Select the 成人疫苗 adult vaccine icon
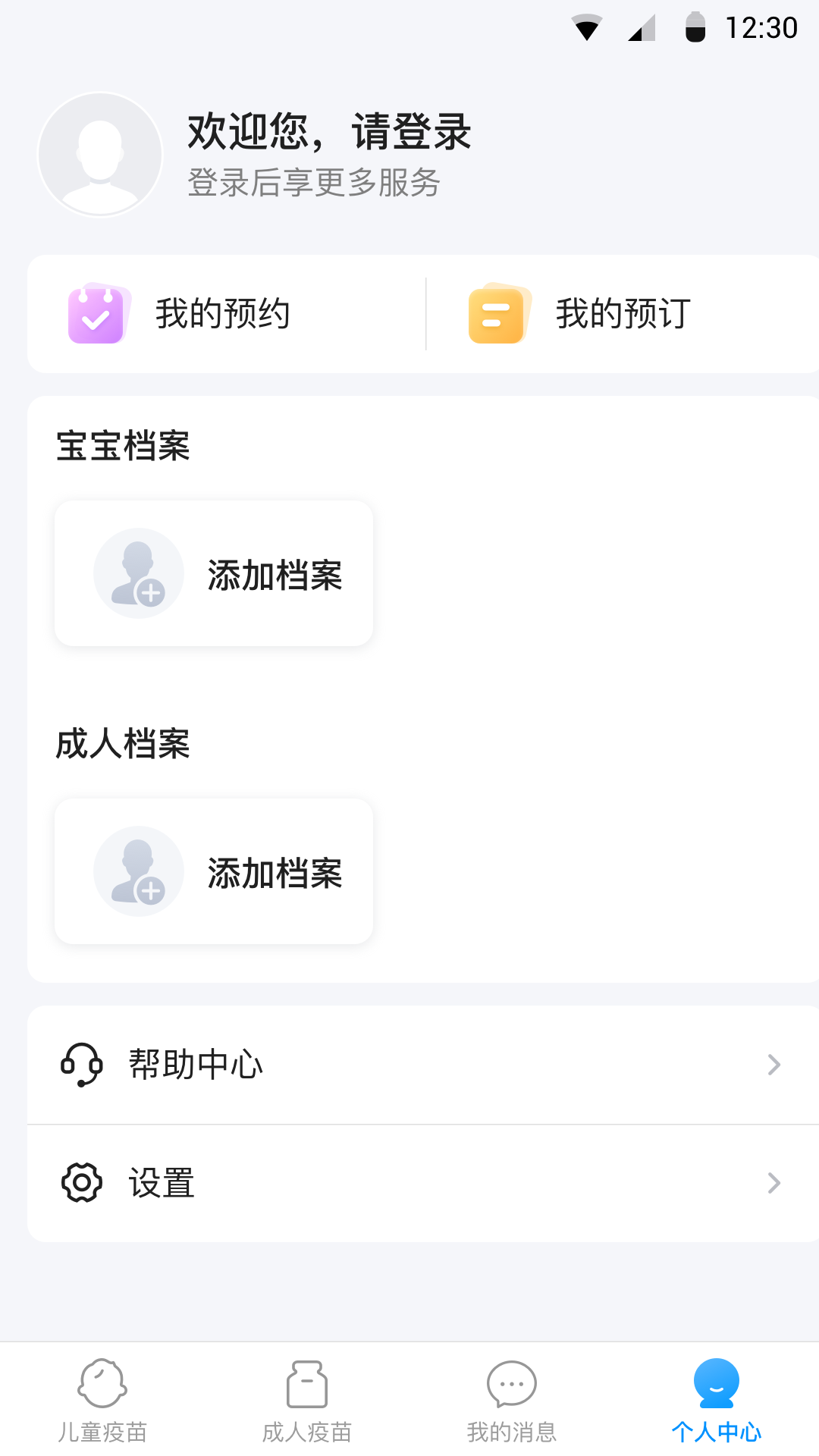Screen dimensions: 819x1456 pyautogui.click(x=307, y=1385)
